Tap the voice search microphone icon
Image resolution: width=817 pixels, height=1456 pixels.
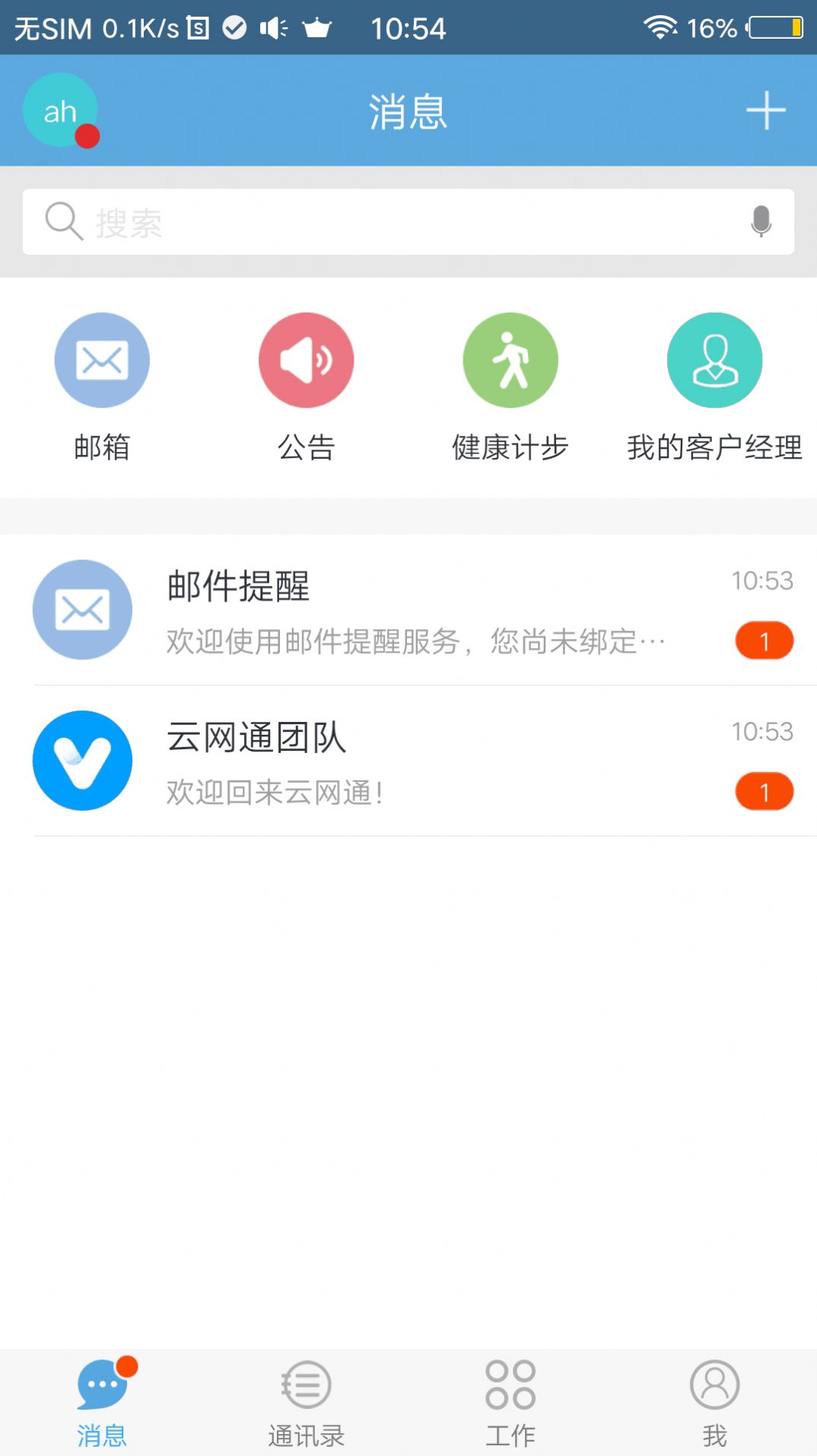point(761,222)
